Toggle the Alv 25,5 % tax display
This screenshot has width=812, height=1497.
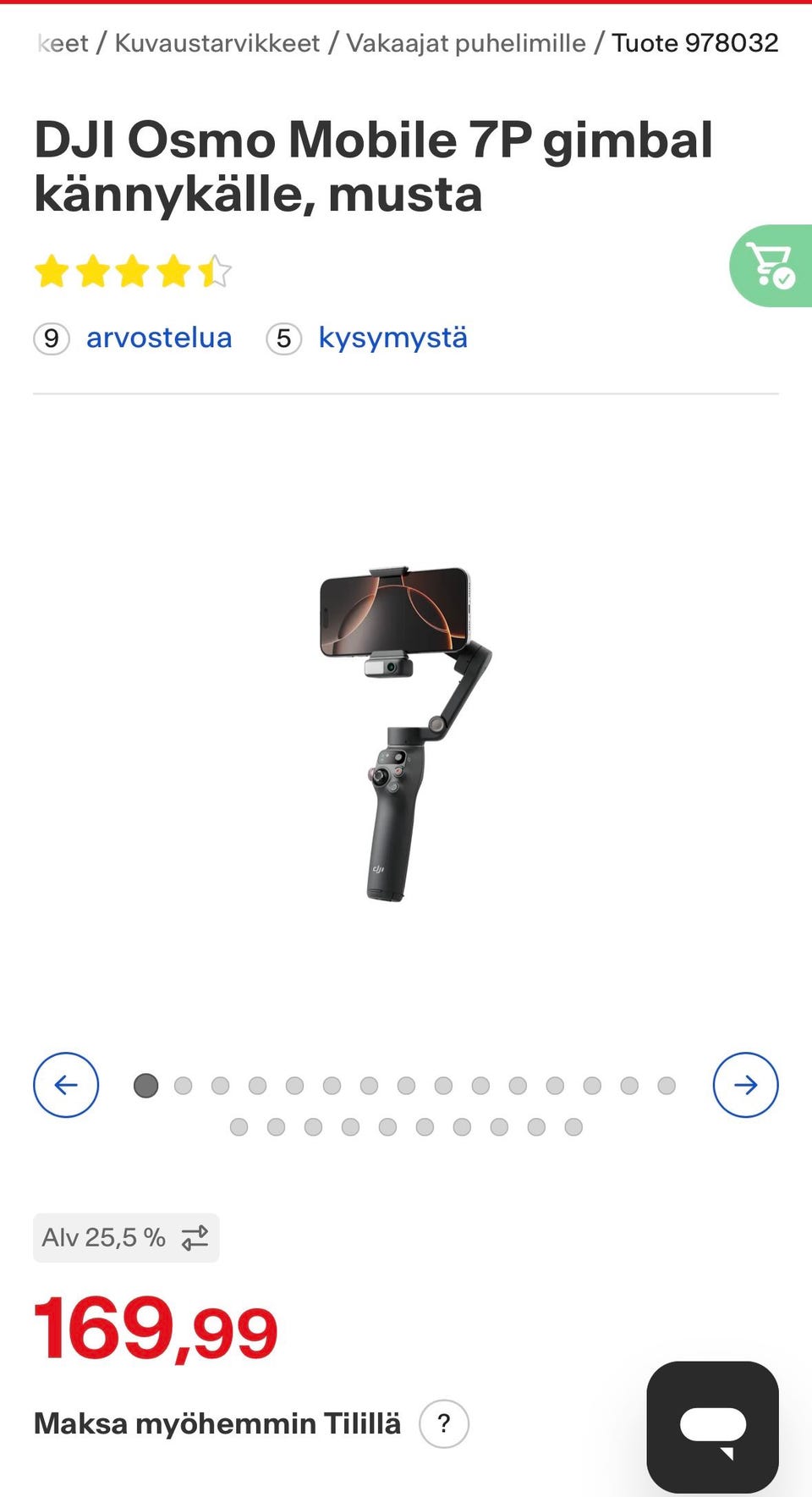coord(126,1238)
